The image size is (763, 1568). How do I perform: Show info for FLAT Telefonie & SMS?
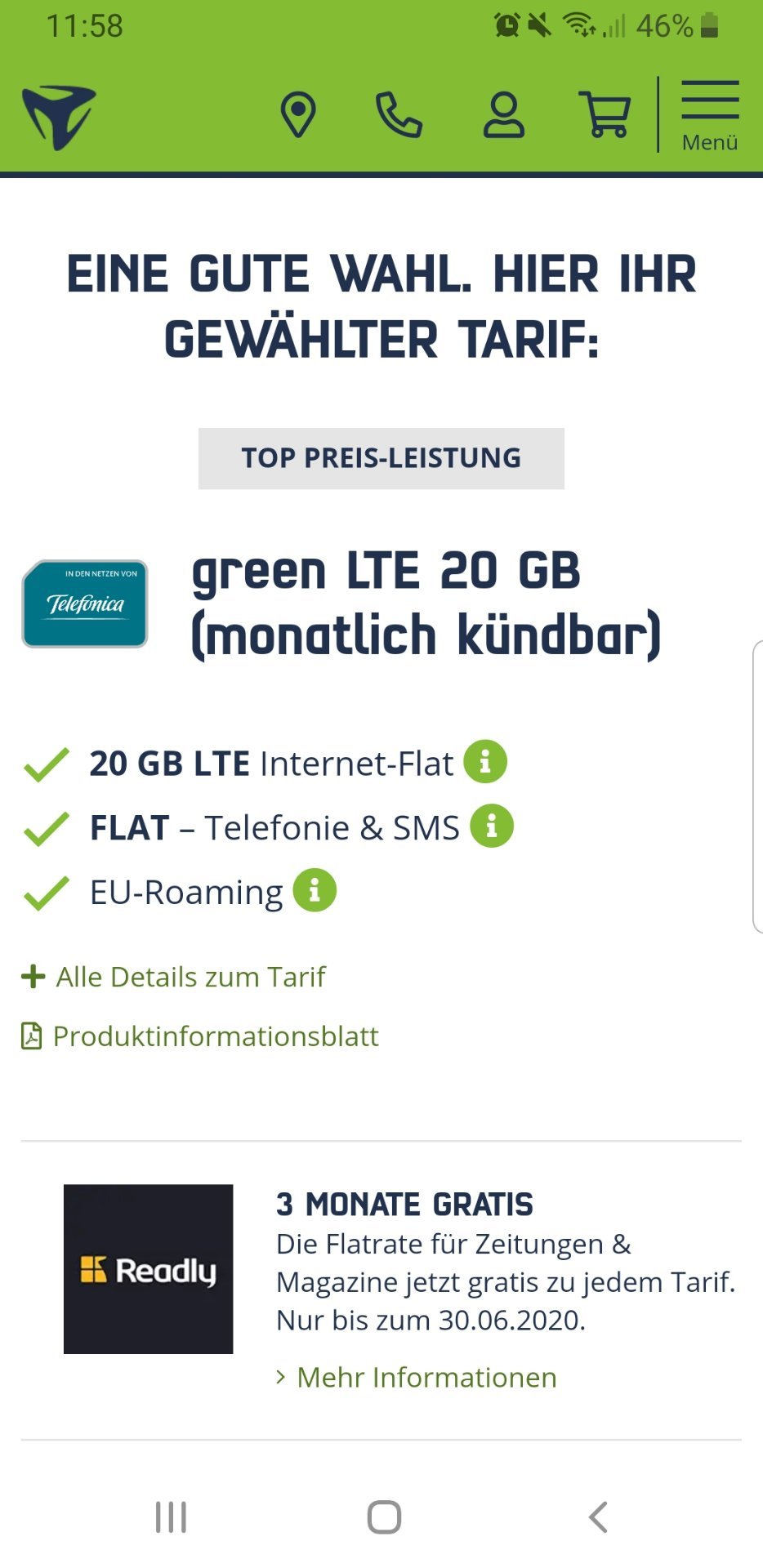click(492, 826)
